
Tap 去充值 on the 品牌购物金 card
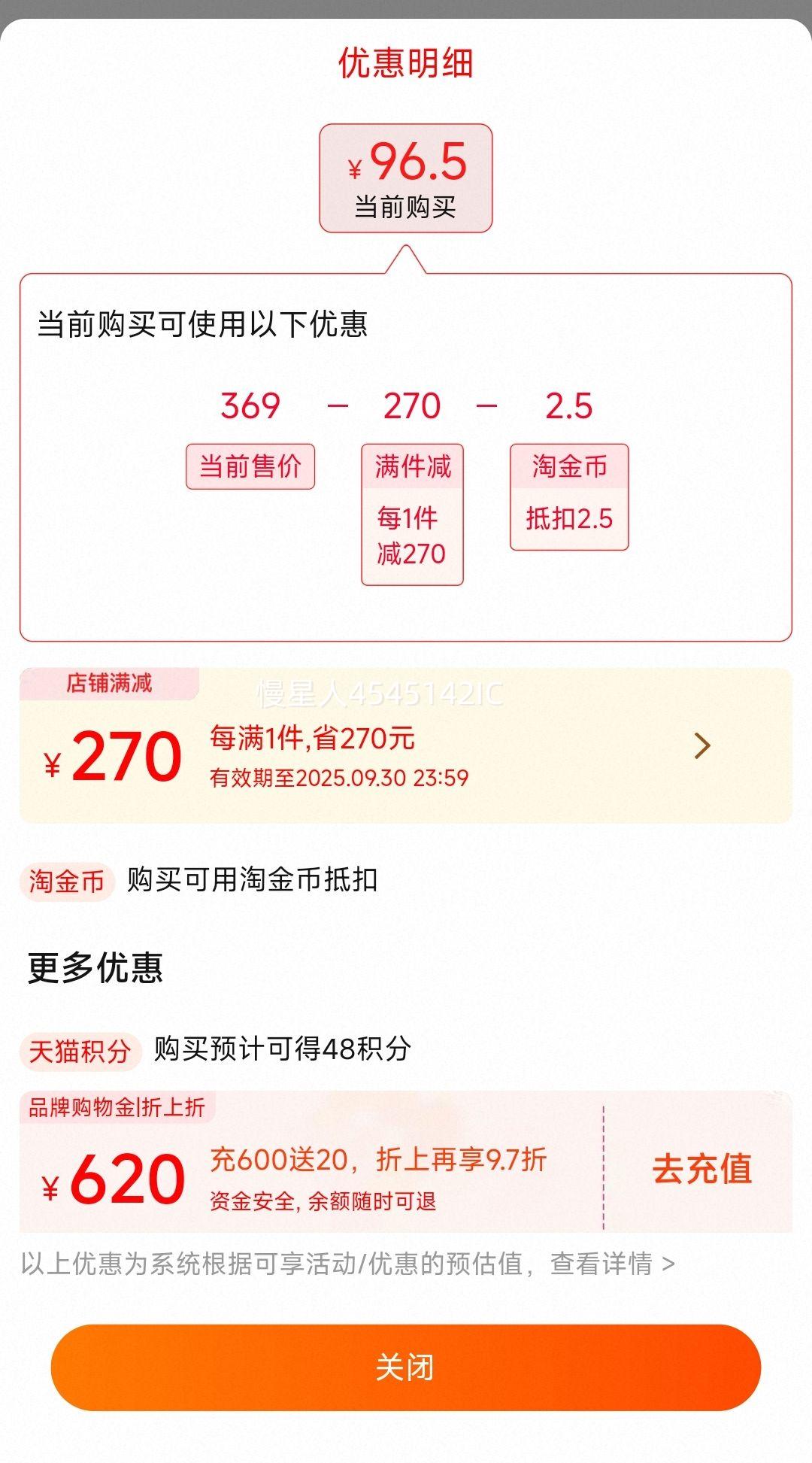[x=701, y=1169]
